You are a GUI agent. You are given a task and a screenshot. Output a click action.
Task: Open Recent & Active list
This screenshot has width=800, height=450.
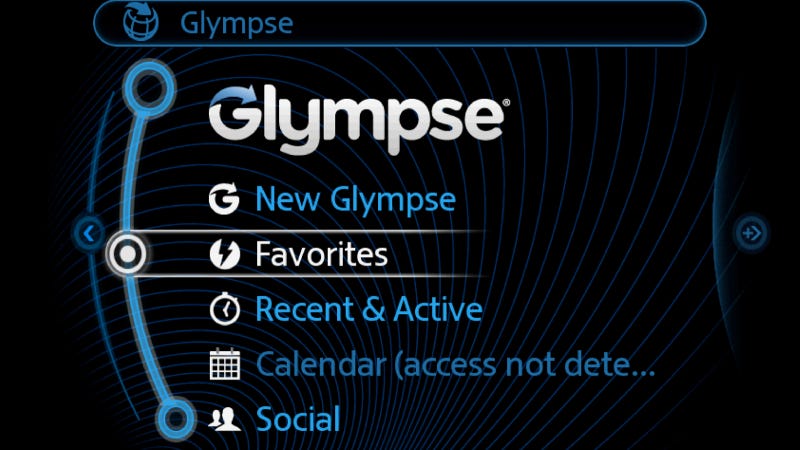pyautogui.click(x=368, y=309)
